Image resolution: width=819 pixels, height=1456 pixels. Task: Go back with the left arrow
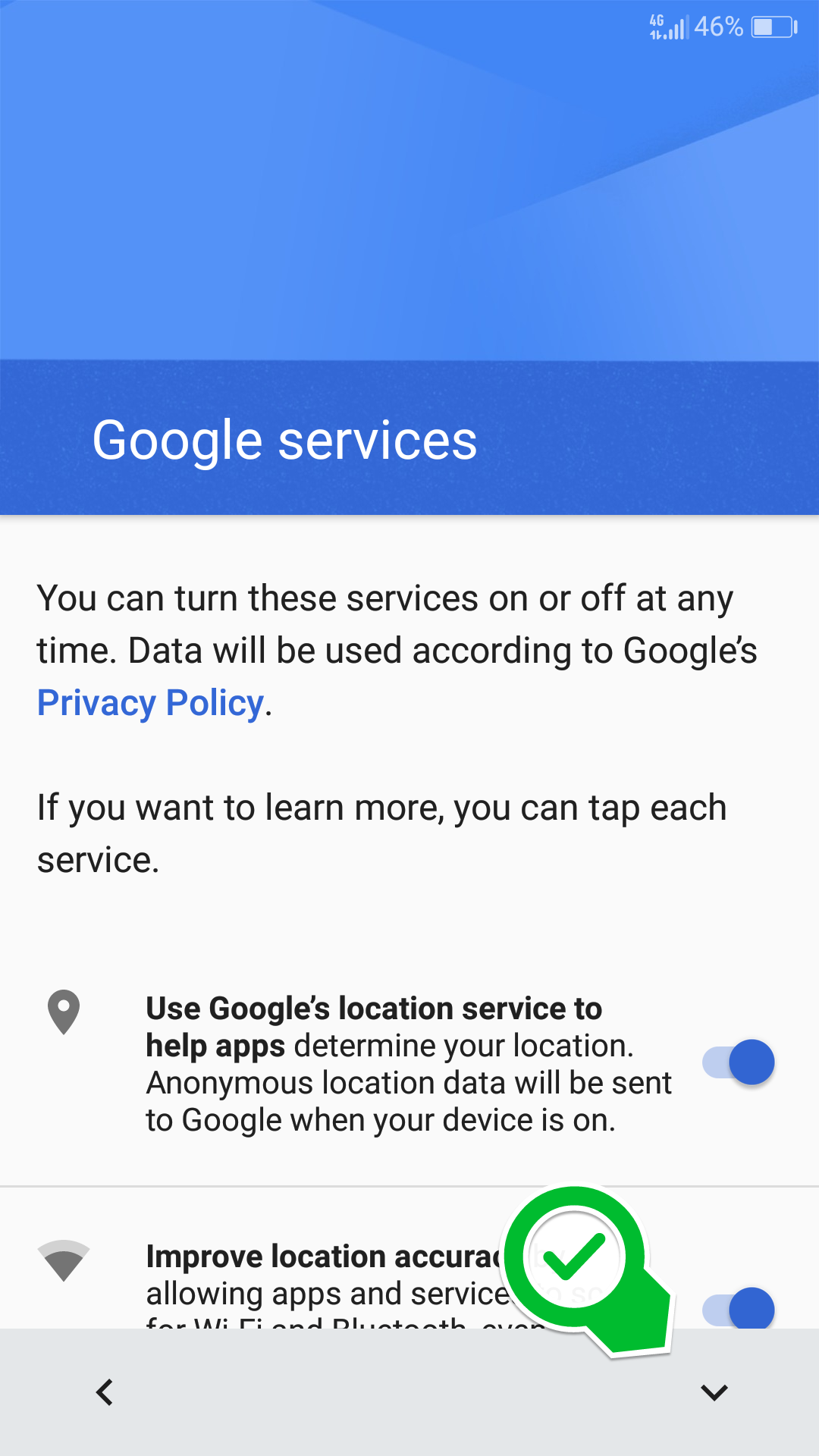105,1392
